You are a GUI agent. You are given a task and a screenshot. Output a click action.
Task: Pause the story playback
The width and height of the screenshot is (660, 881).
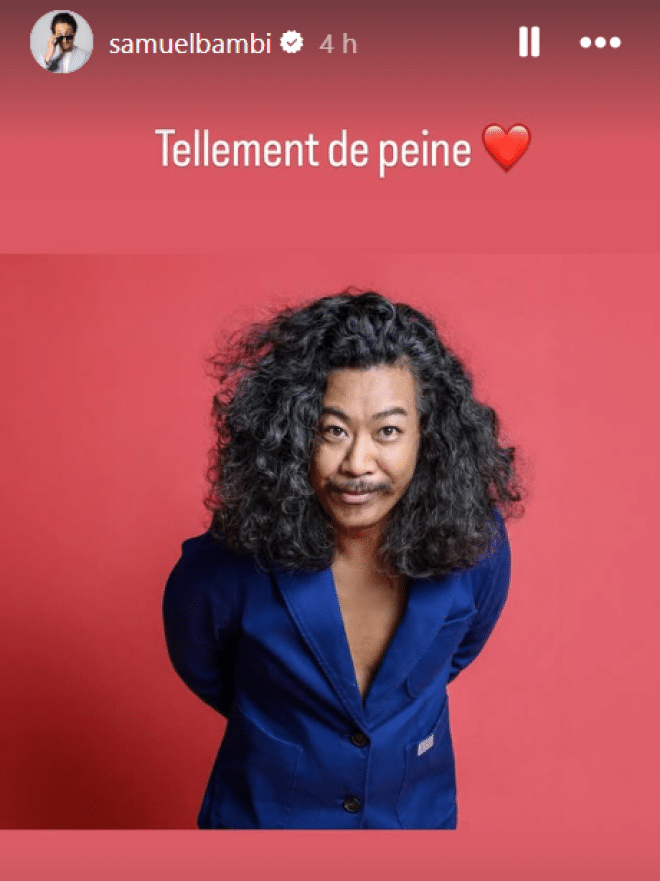point(529,42)
